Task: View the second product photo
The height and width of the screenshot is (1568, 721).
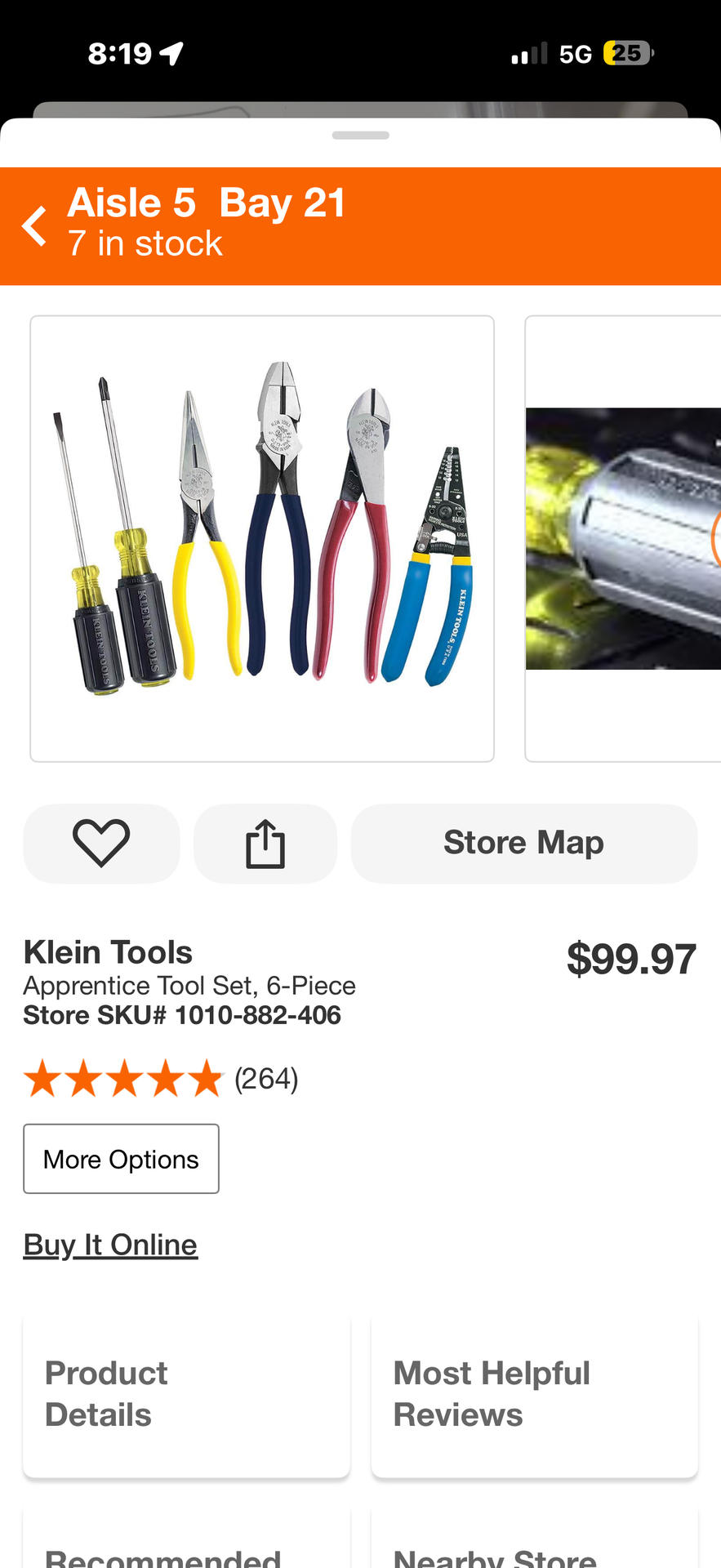Action: (623, 538)
